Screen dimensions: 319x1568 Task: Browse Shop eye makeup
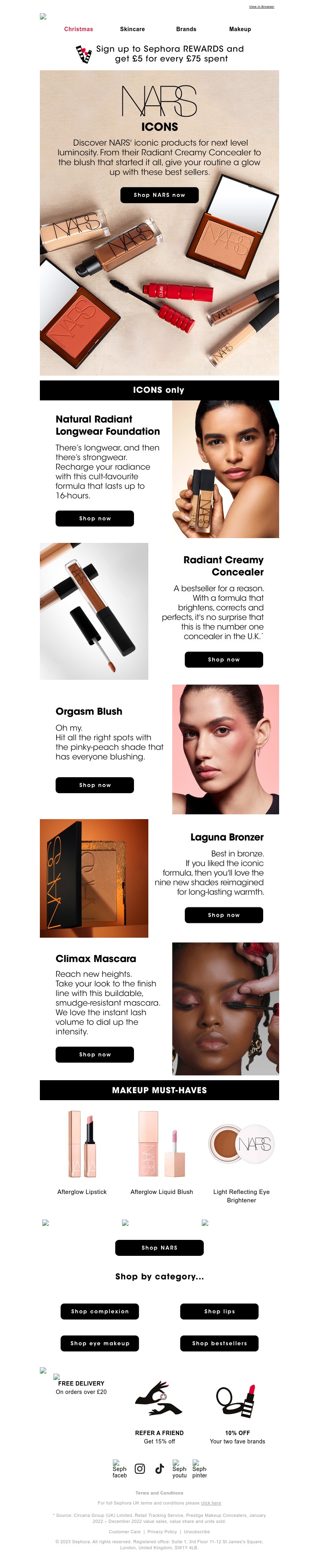[x=100, y=1343]
